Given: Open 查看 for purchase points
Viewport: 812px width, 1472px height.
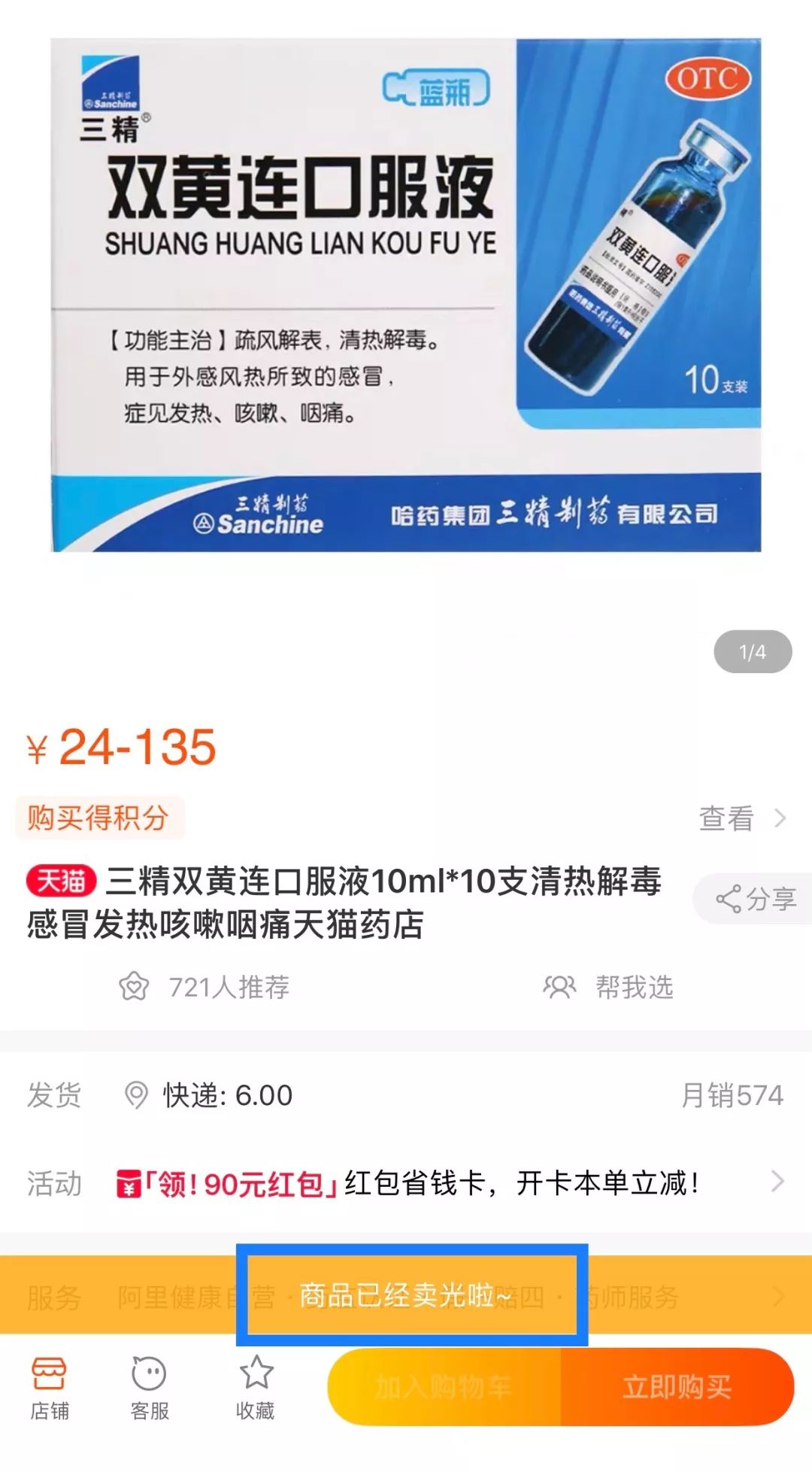Looking at the screenshot, I should [741, 818].
